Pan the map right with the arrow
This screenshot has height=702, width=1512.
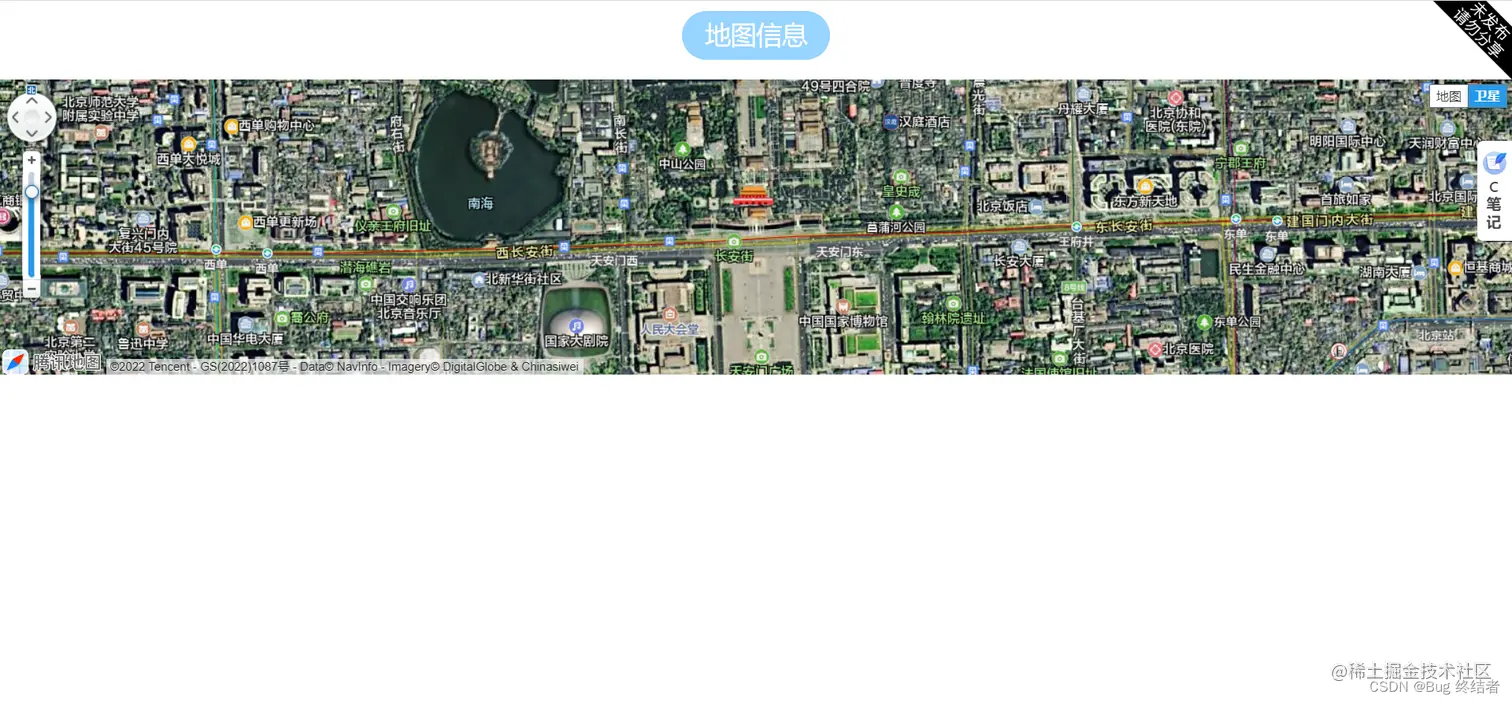(49, 118)
